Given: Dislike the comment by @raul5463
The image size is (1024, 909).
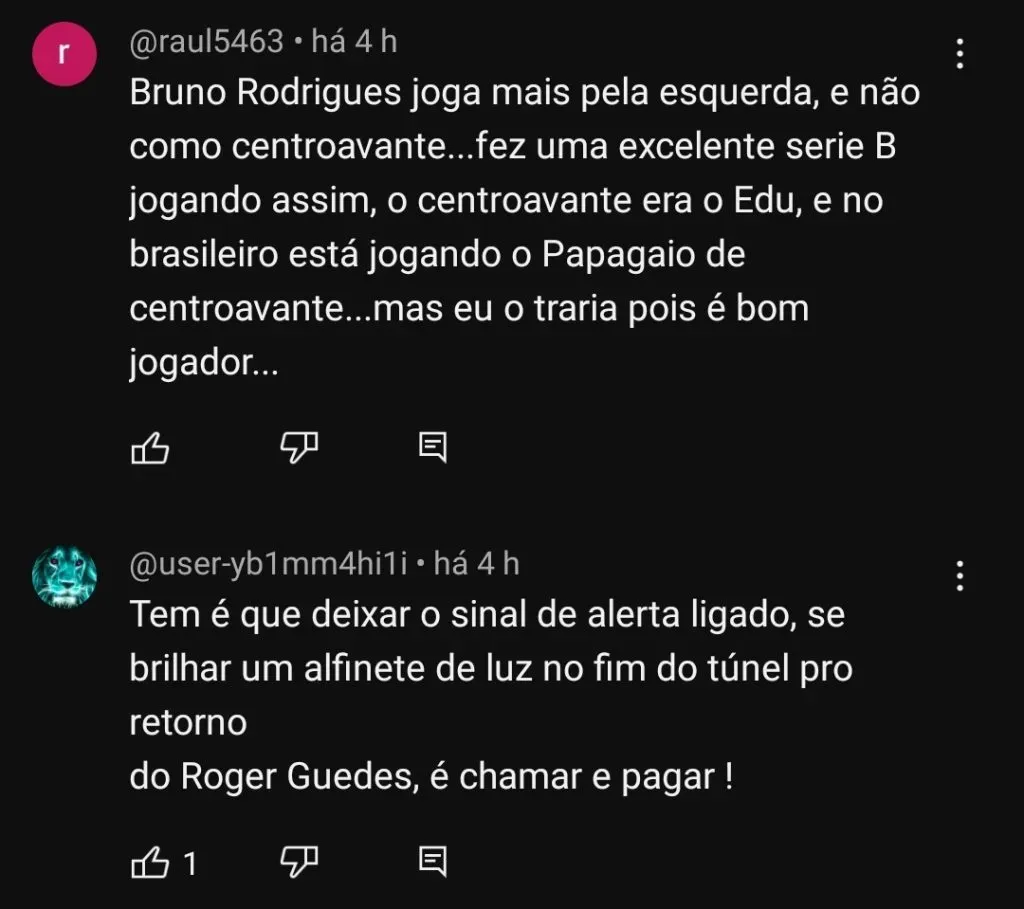Looking at the screenshot, I should pyautogui.click(x=298, y=449).
